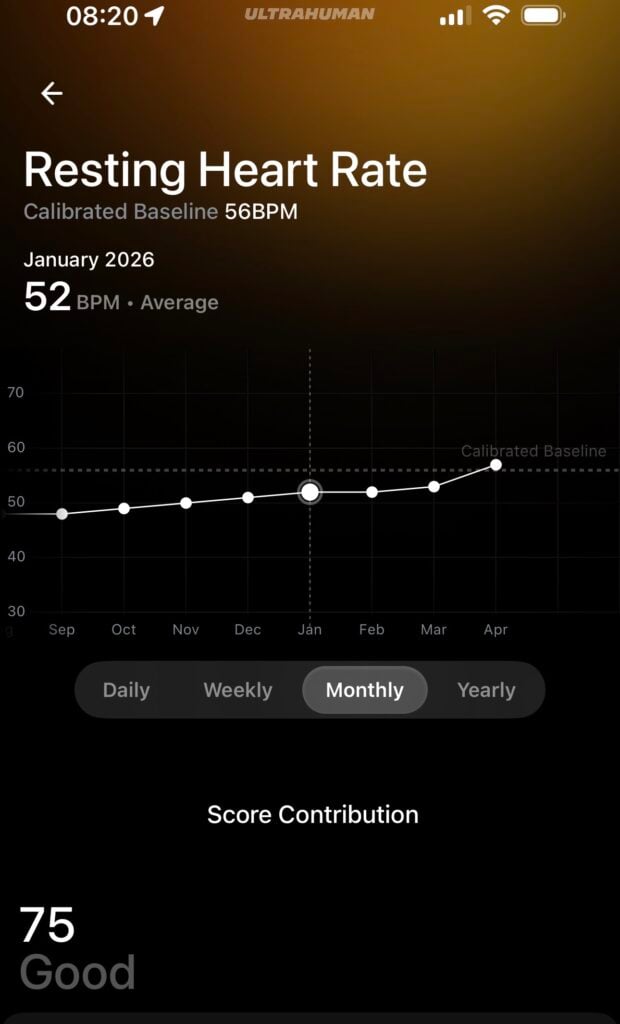Image resolution: width=620 pixels, height=1024 pixels.
Task: Select the Apr data point on chart
Action: pos(496,465)
